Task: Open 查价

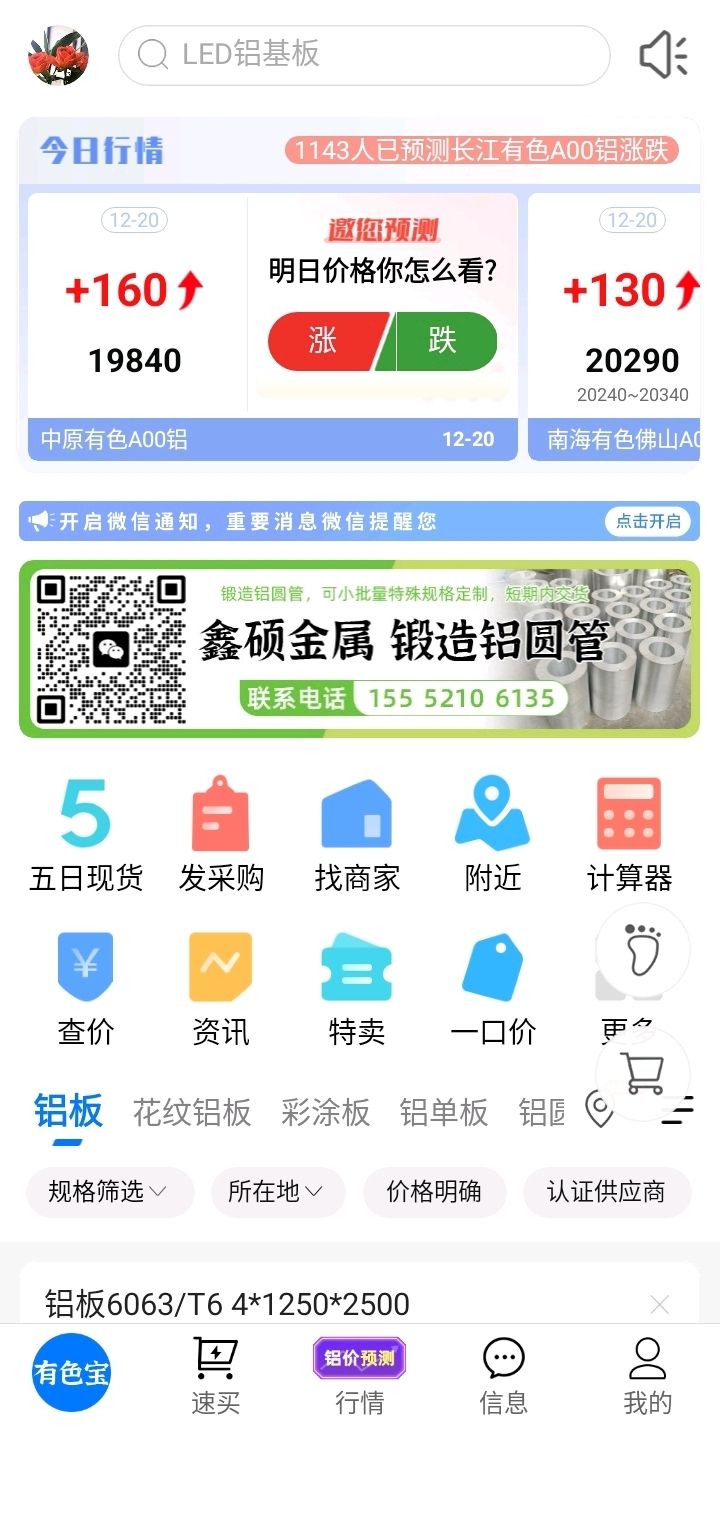Action: [x=86, y=989]
